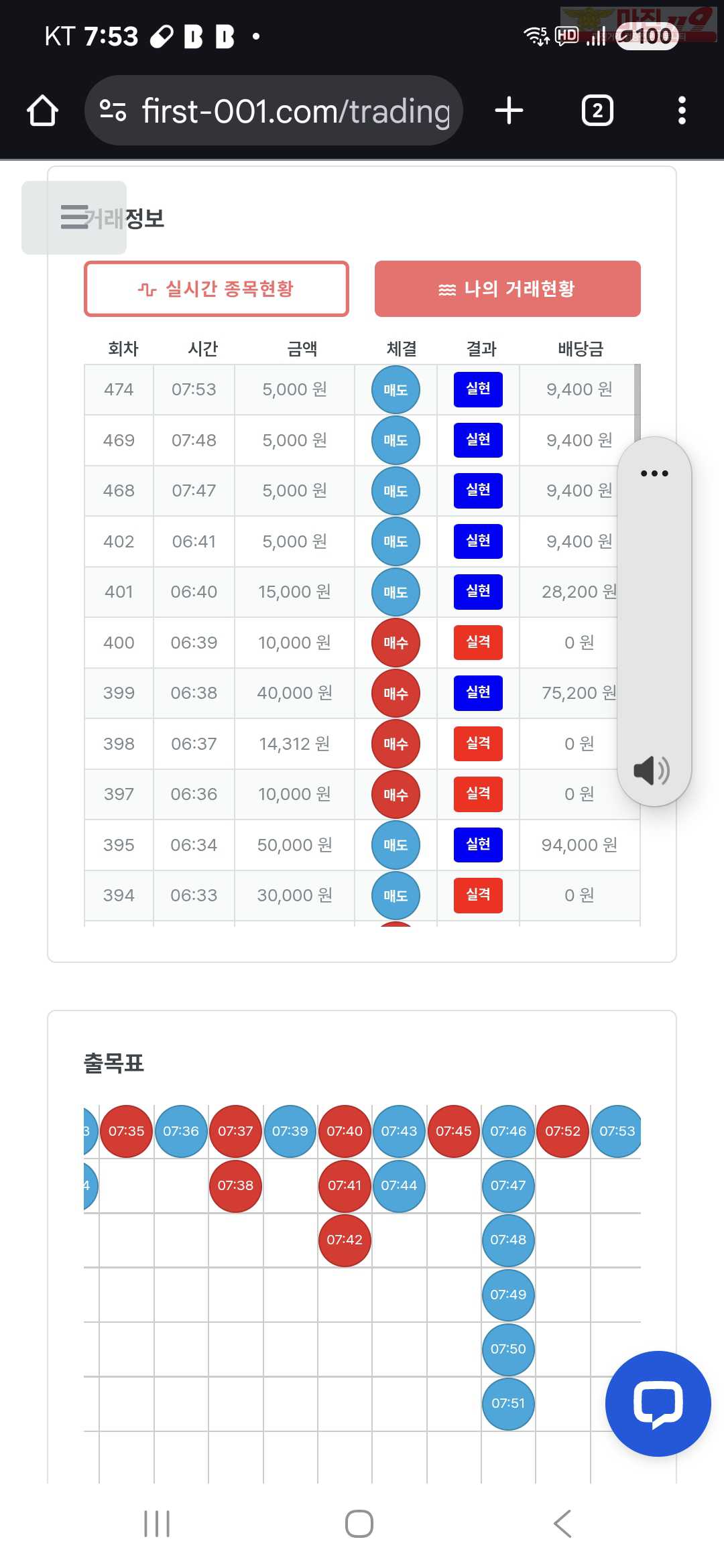The height and width of the screenshot is (1568, 724).
Task: Switch to 실시간 종목현황 tab
Action: pyautogui.click(x=217, y=289)
